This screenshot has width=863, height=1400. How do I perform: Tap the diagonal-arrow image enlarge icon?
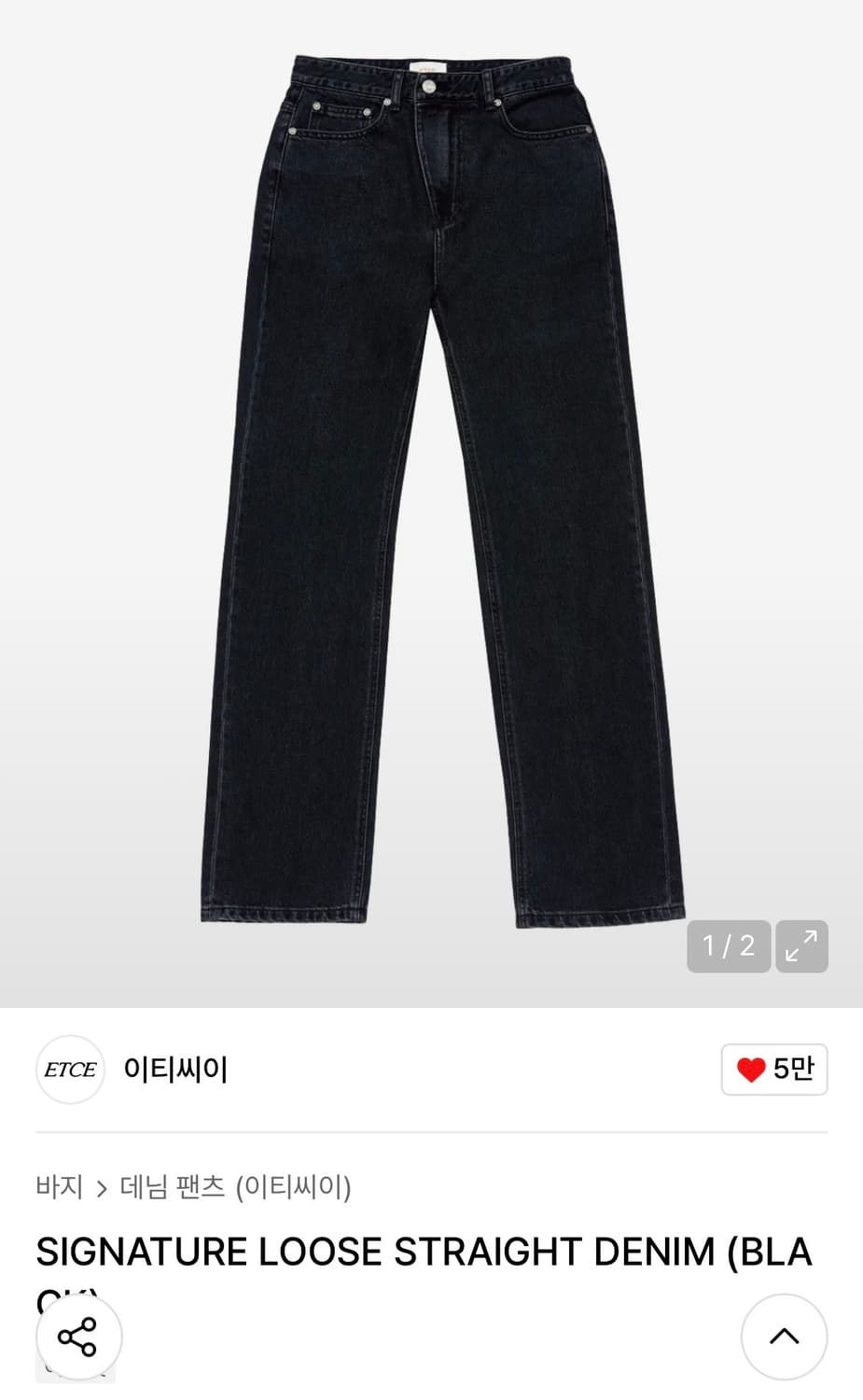[x=801, y=945]
